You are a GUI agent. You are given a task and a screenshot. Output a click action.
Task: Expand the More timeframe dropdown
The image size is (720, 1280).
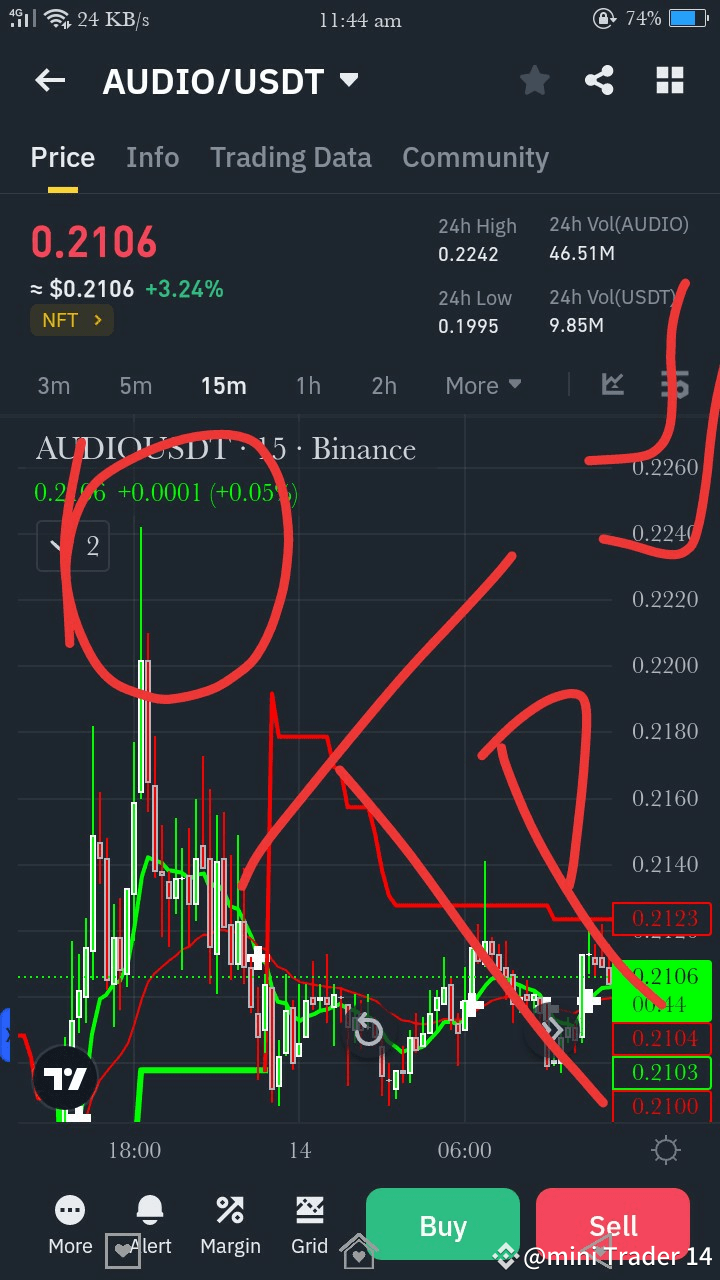(483, 385)
